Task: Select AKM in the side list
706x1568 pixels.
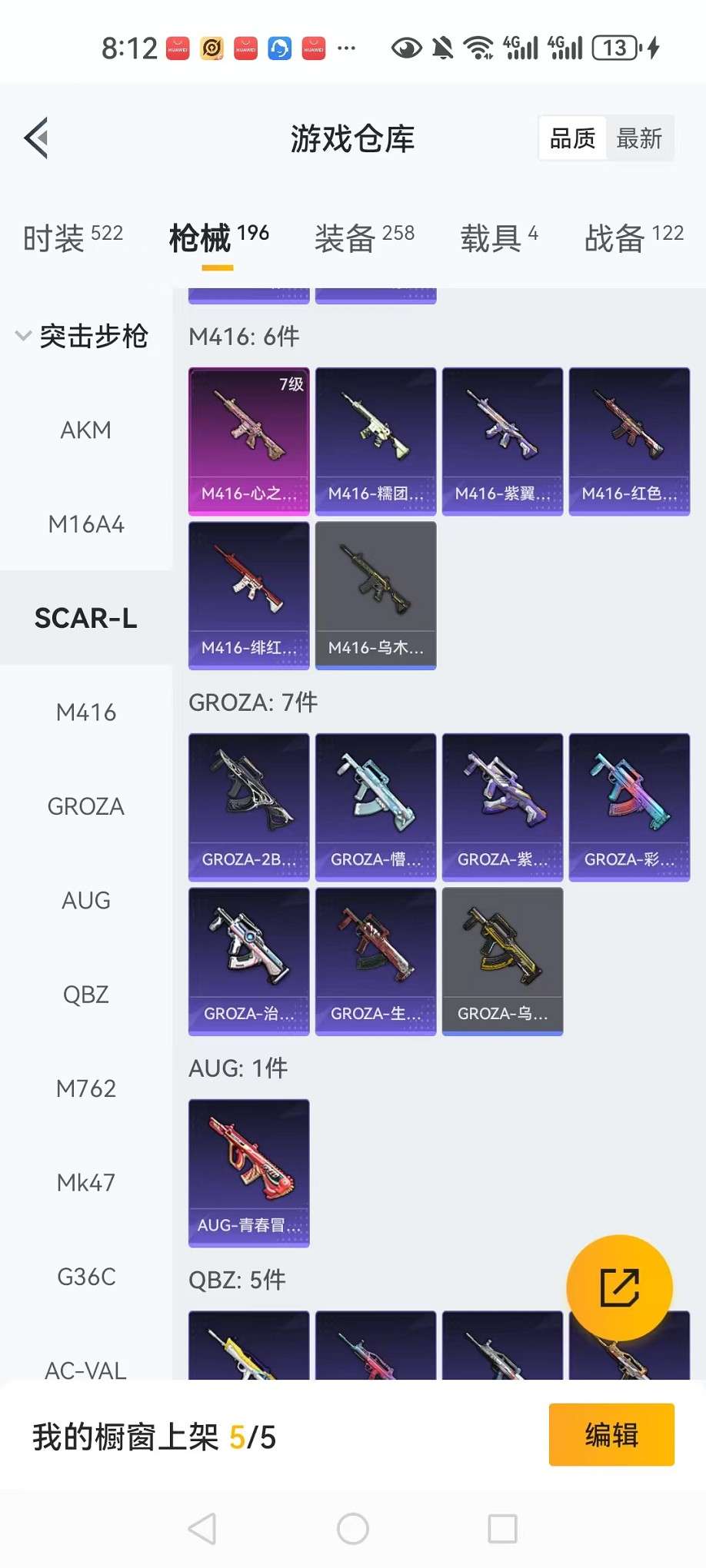Action: (x=86, y=430)
